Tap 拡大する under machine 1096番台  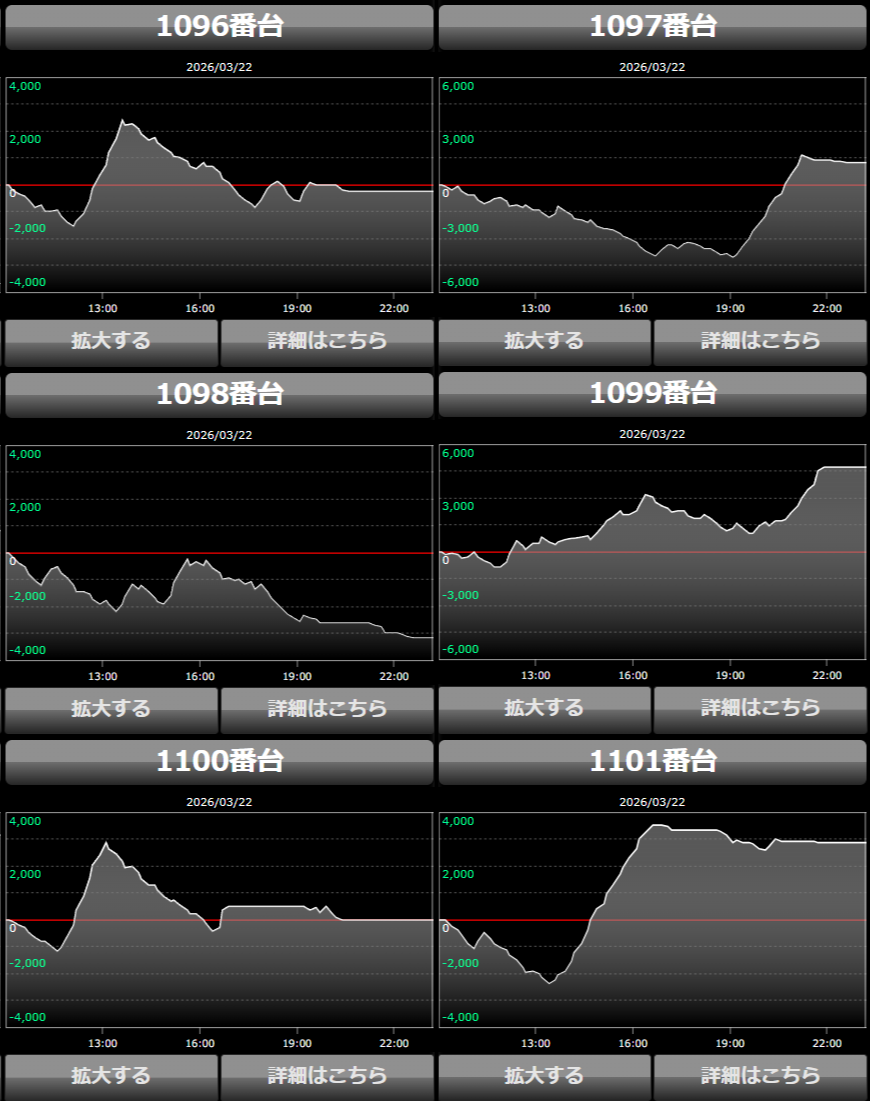click(x=111, y=341)
